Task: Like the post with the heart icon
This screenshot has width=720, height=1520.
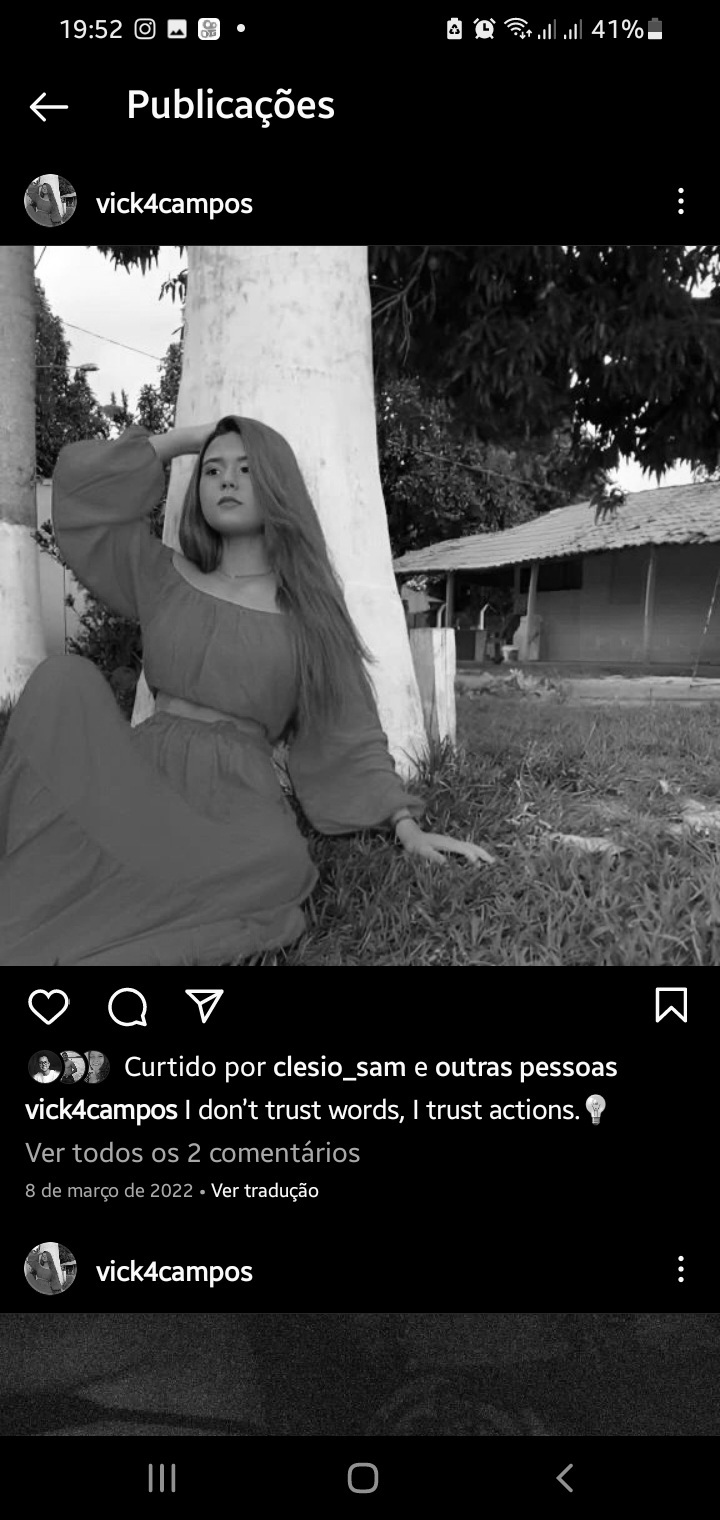Action: tap(48, 1006)
